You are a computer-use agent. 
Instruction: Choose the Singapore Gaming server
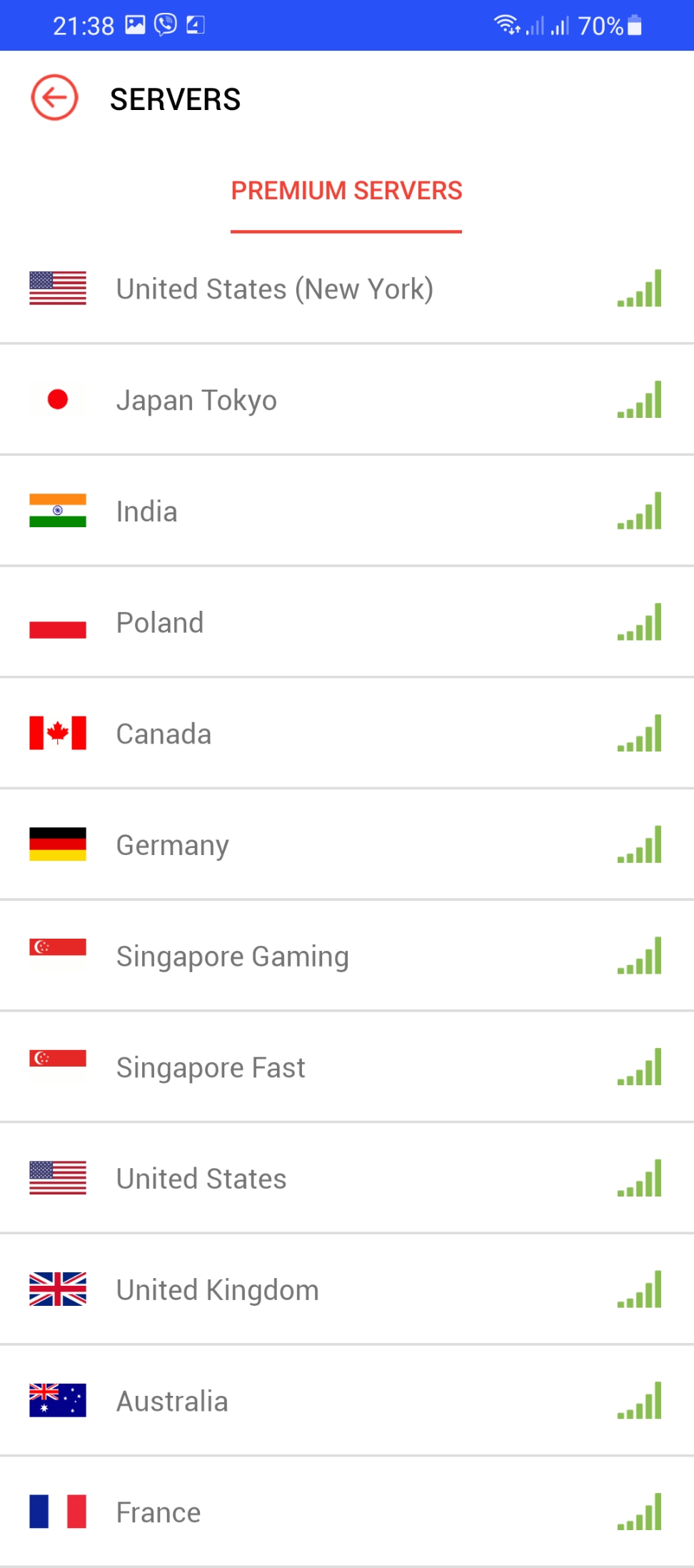(233, 957)
